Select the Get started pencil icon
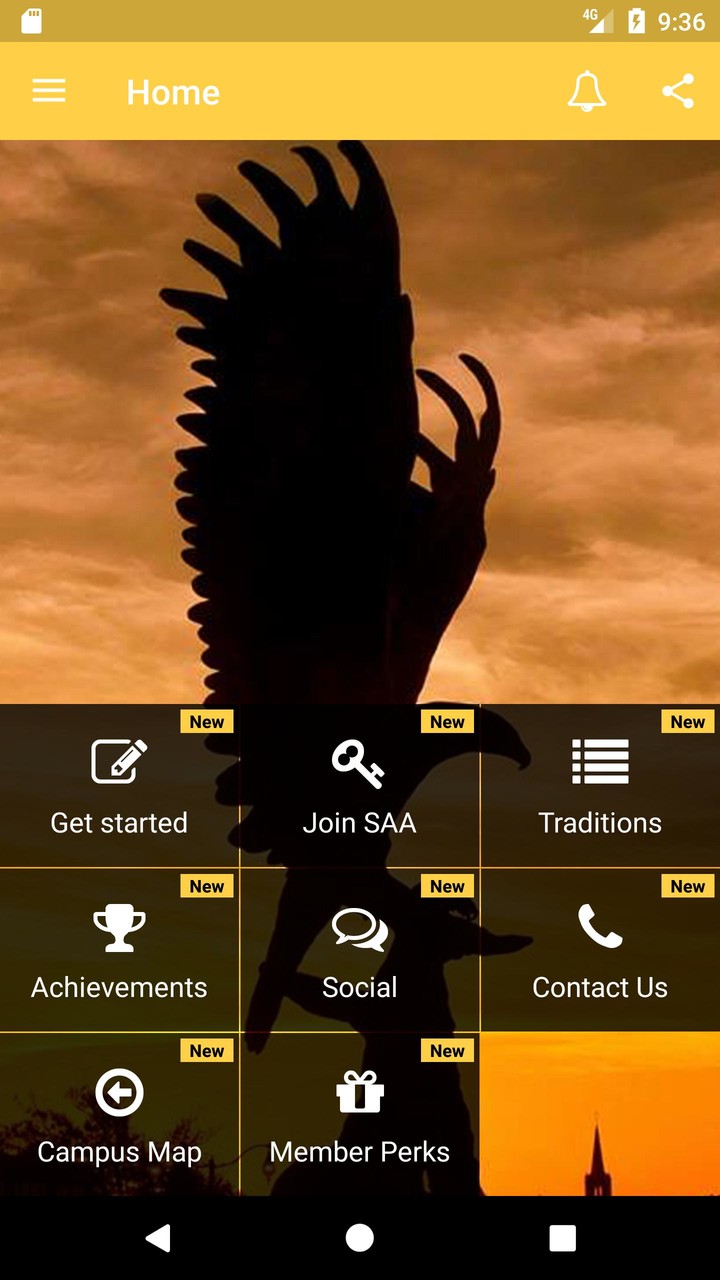This screenshot has width=720, height=1280. 120,762
